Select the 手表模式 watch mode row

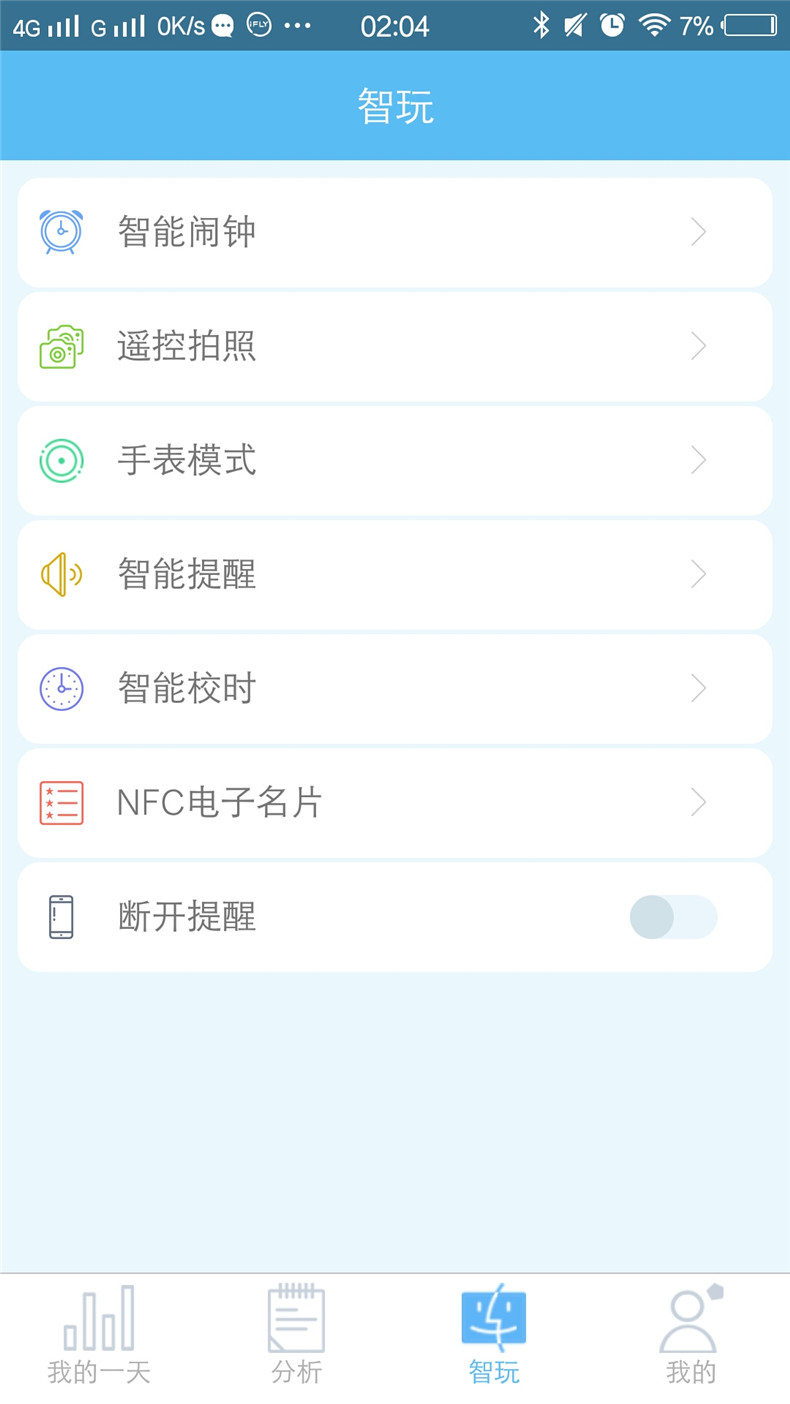pos(394,460)
